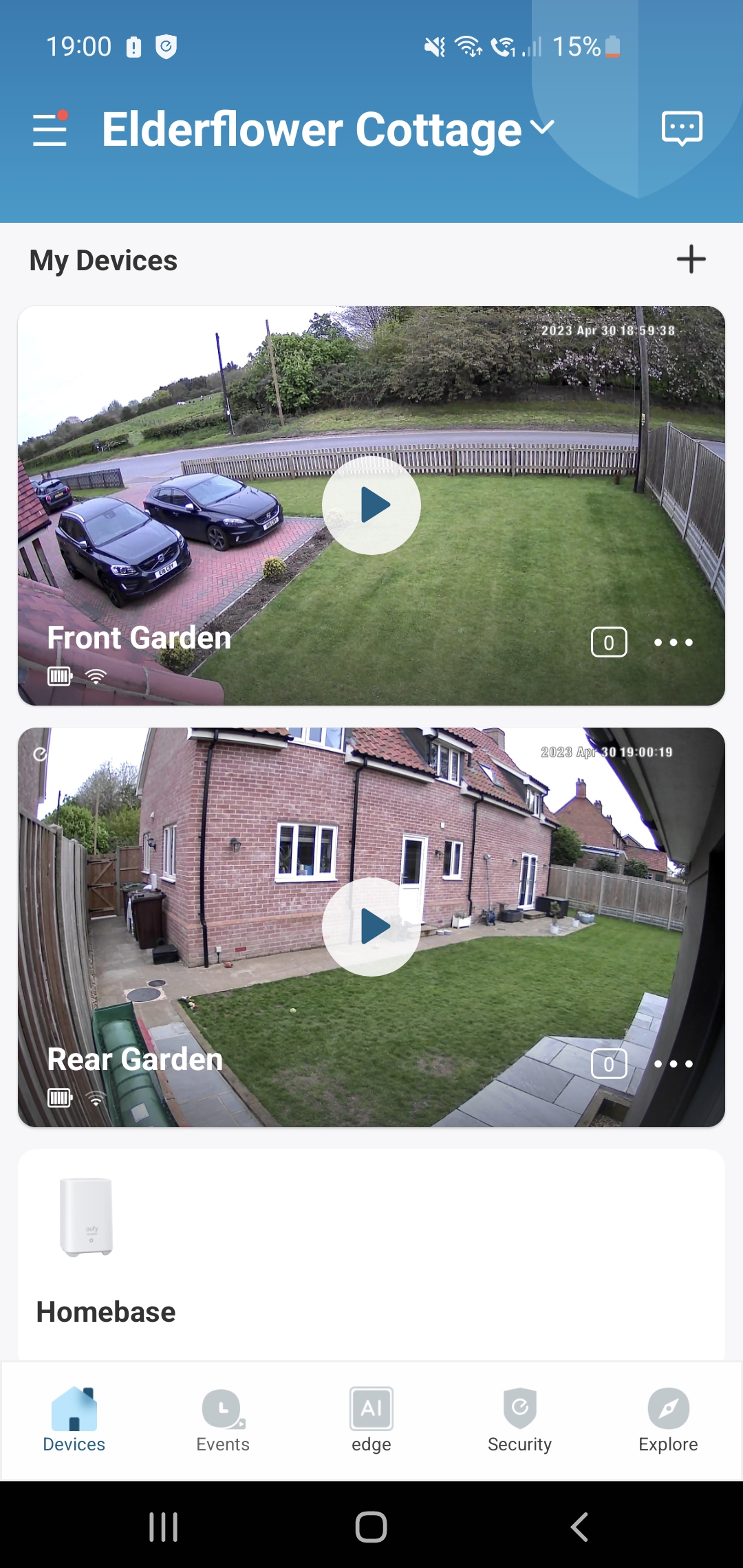
Task: Open Front Garden event count badge
Action: click(x=609, y=642)
